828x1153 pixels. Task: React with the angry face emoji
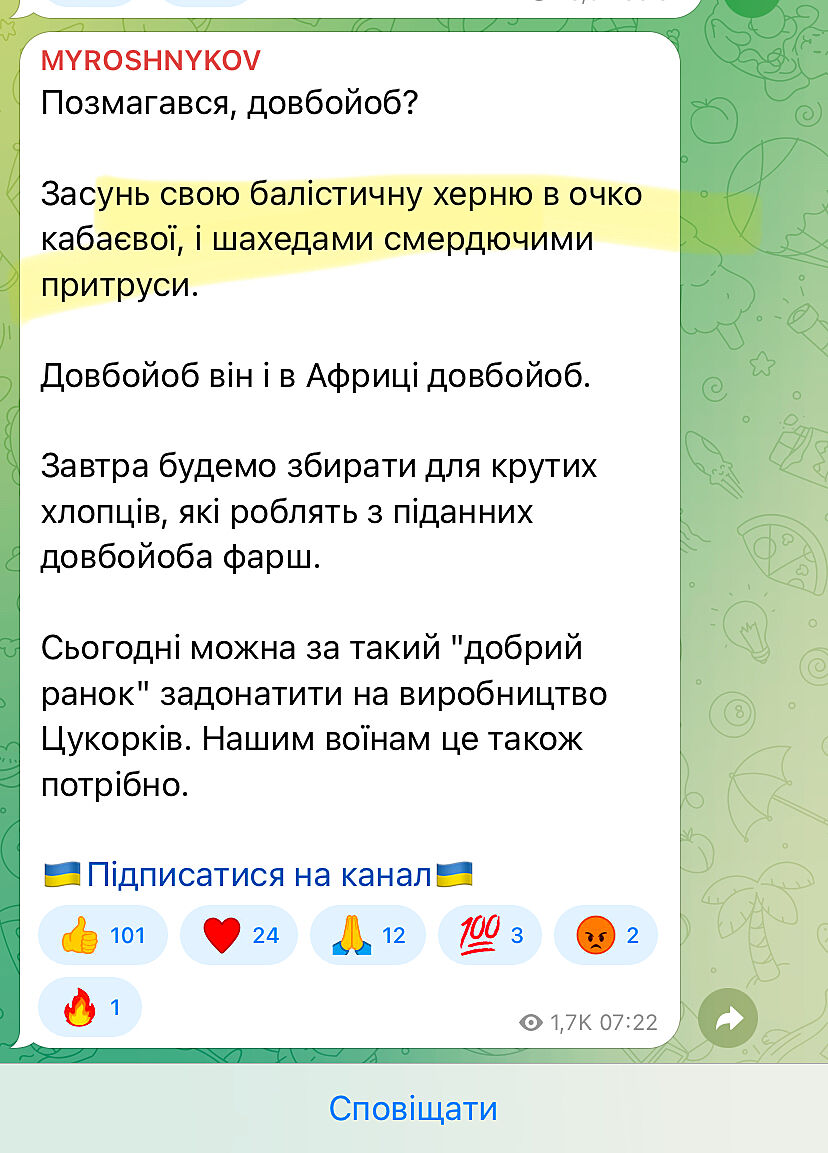(x=606, y=935)
